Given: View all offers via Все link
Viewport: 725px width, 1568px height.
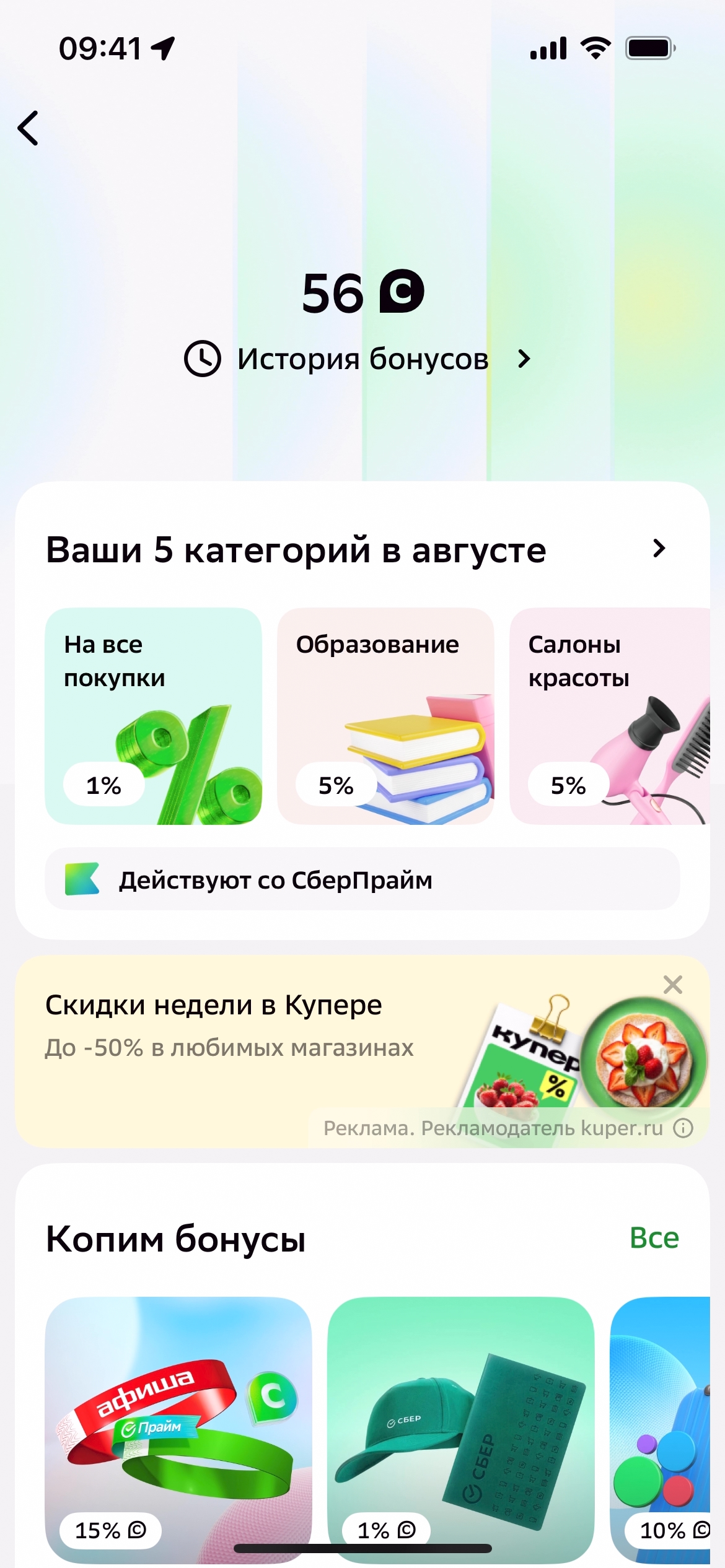Looking at the screenshot, I should [x=654, y=1239].
